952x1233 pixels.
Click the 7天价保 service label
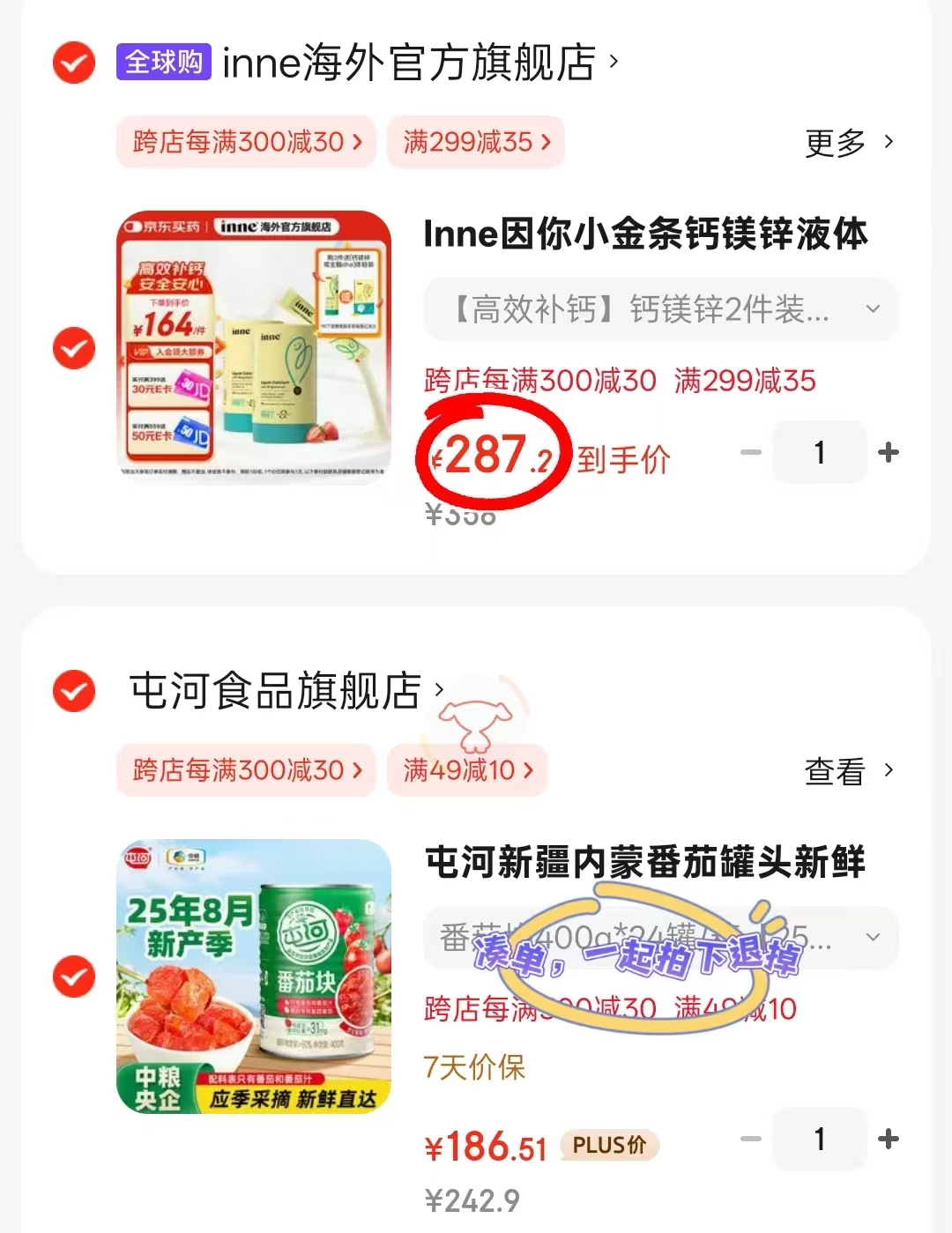pyautogui.click(x=472, y=1066)
